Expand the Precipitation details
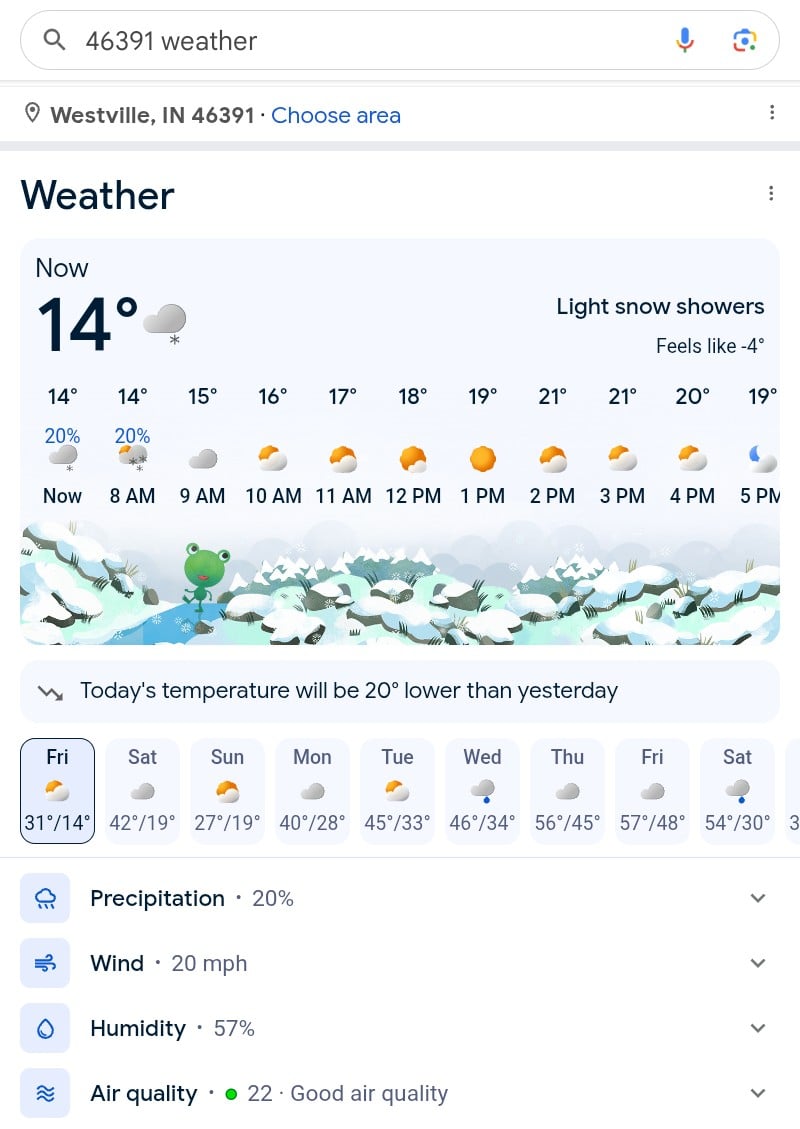Screen dimensions: 800x1129 pyautogui.click(x=400, y=898)
